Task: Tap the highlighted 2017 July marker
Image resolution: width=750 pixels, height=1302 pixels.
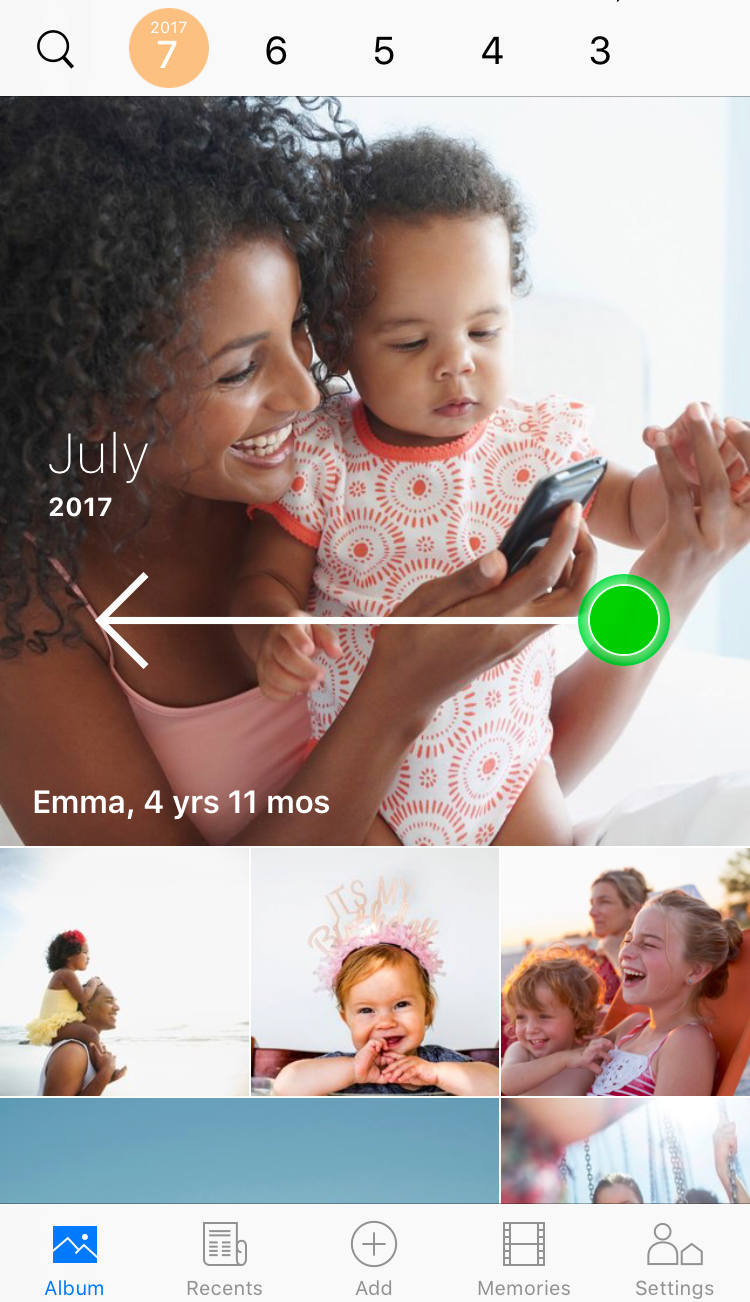Action: [x=168, y=49]
